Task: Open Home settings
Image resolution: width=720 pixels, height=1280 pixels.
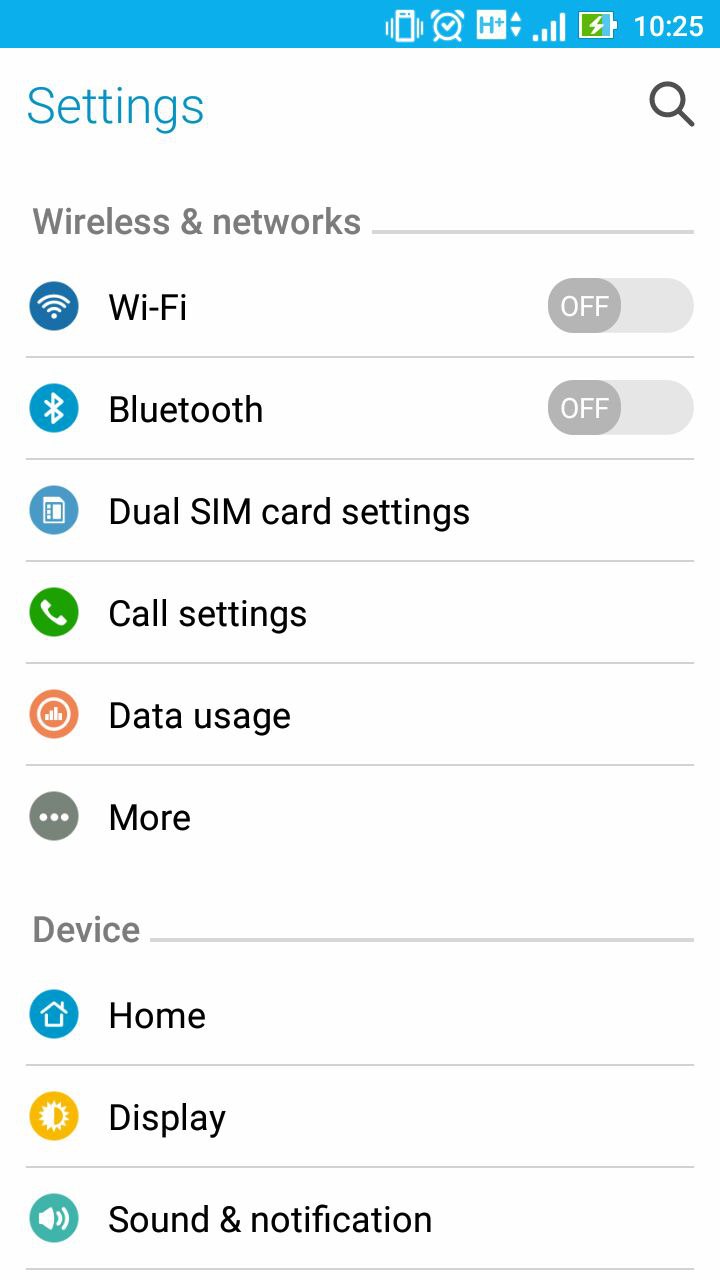Action: [x=157, y=1016]
